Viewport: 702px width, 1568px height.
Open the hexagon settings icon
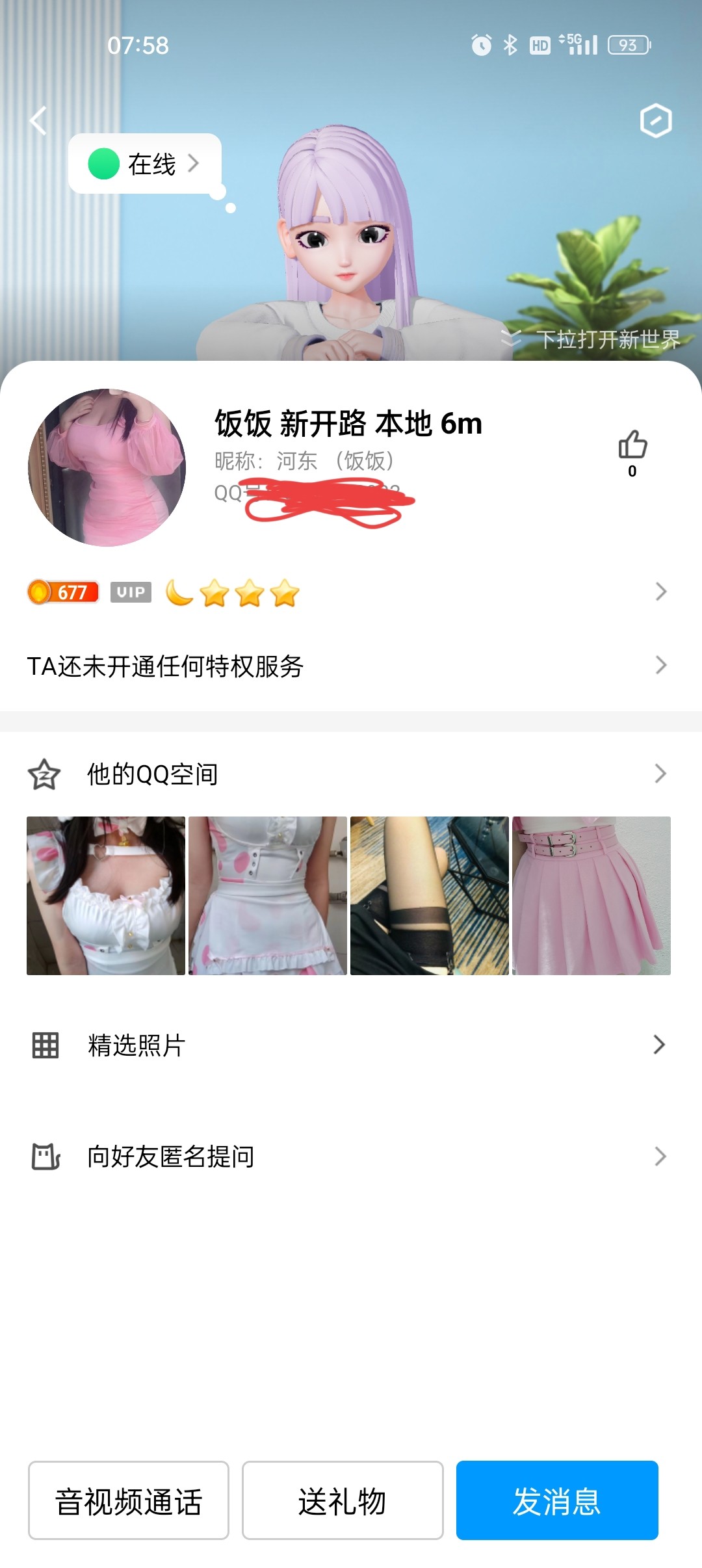(655, 121)
